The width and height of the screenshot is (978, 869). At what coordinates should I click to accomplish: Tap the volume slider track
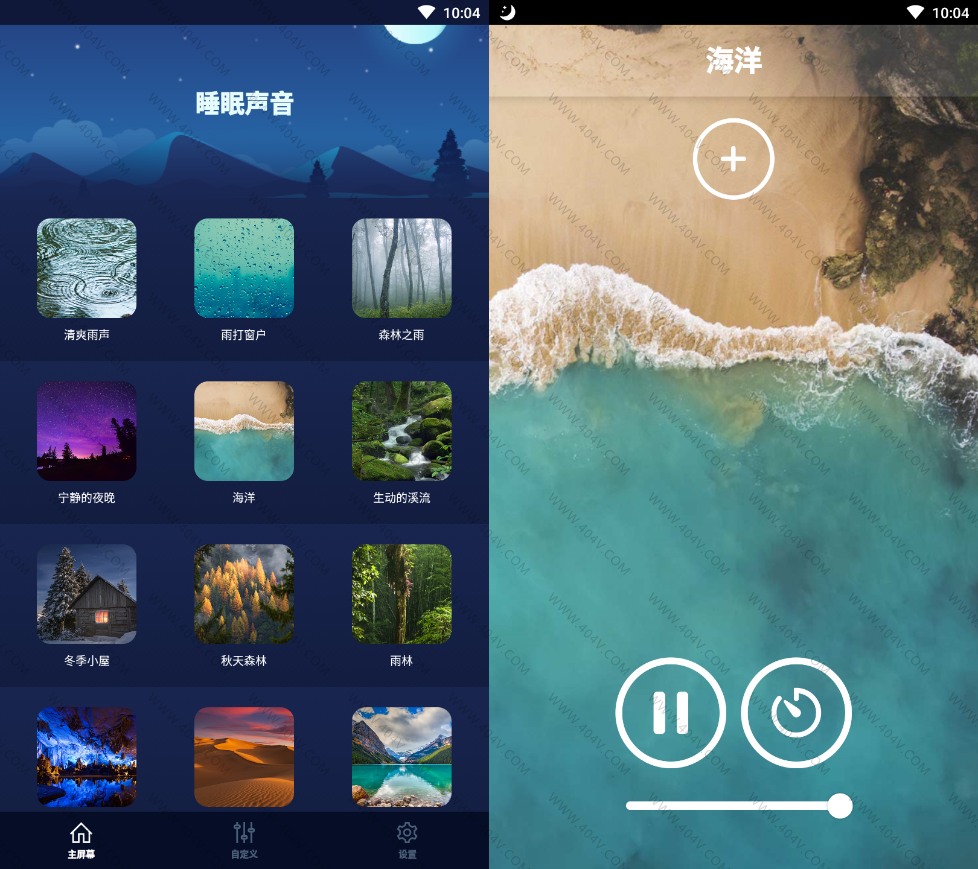click(730, 805)
